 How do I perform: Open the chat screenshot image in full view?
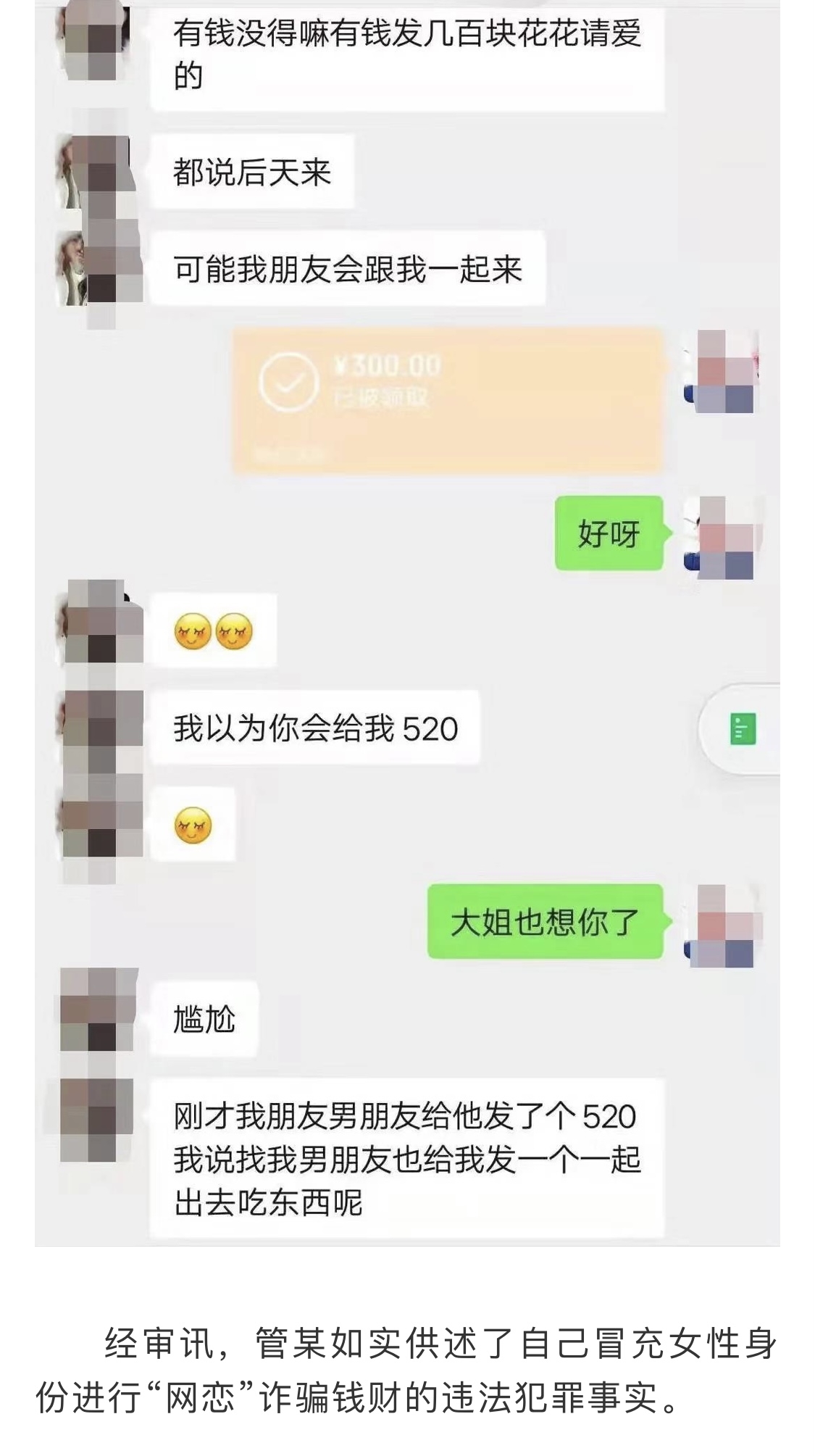tap(406, 623)
